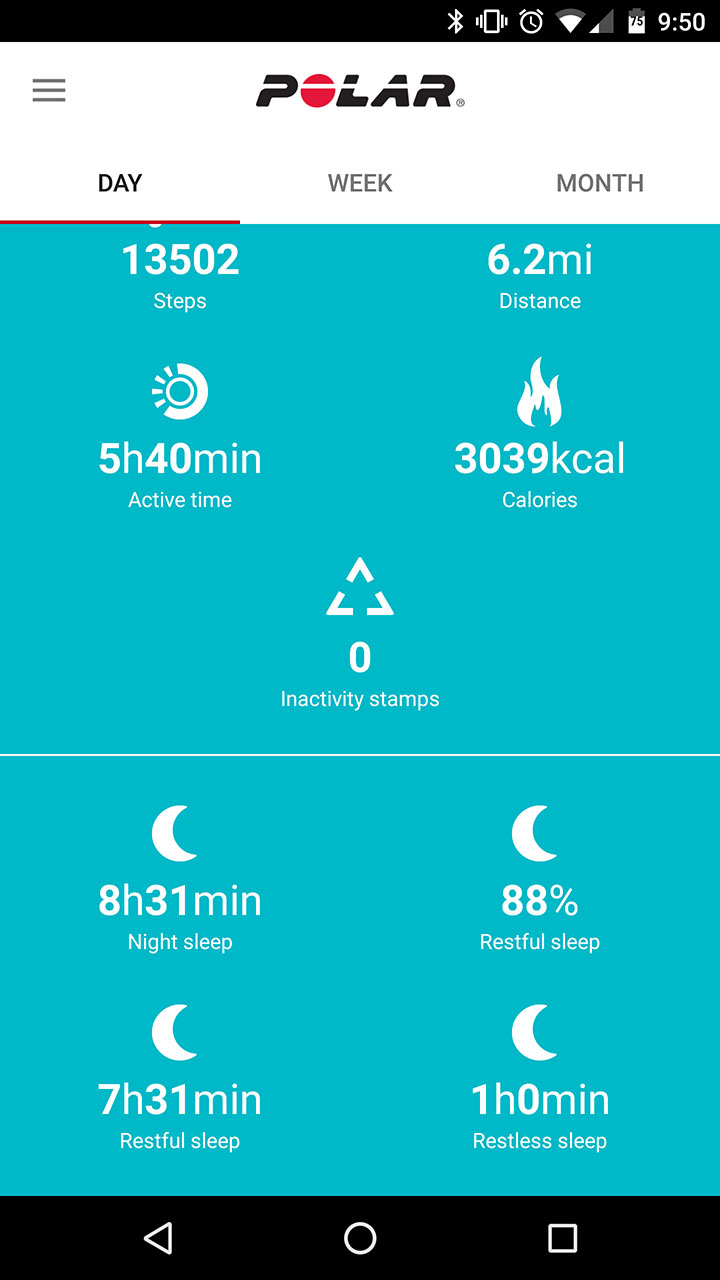Switch to the Week tab

[x=360, y=183]
